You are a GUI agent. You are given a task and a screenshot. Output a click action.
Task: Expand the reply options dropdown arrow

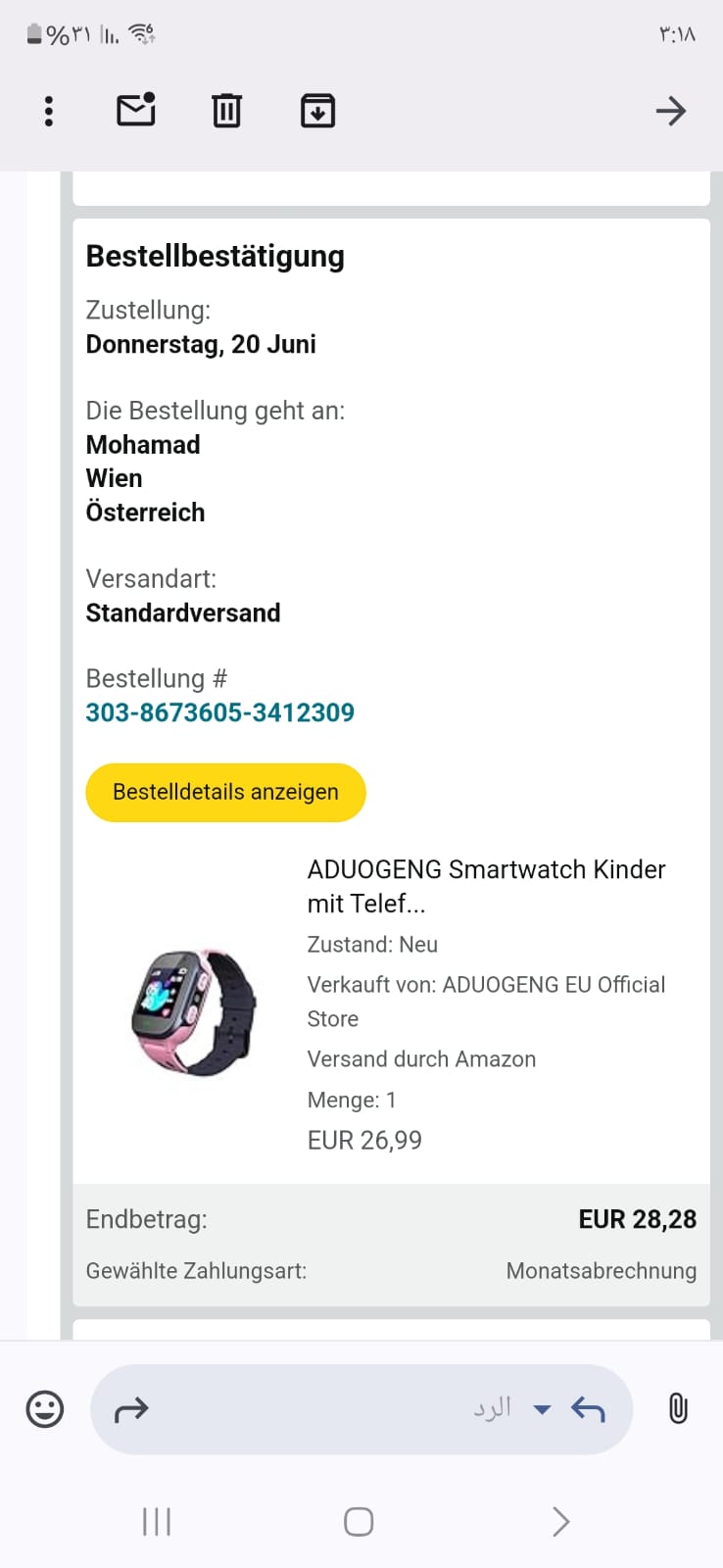pyautogui.click(x=542, y=1409)
